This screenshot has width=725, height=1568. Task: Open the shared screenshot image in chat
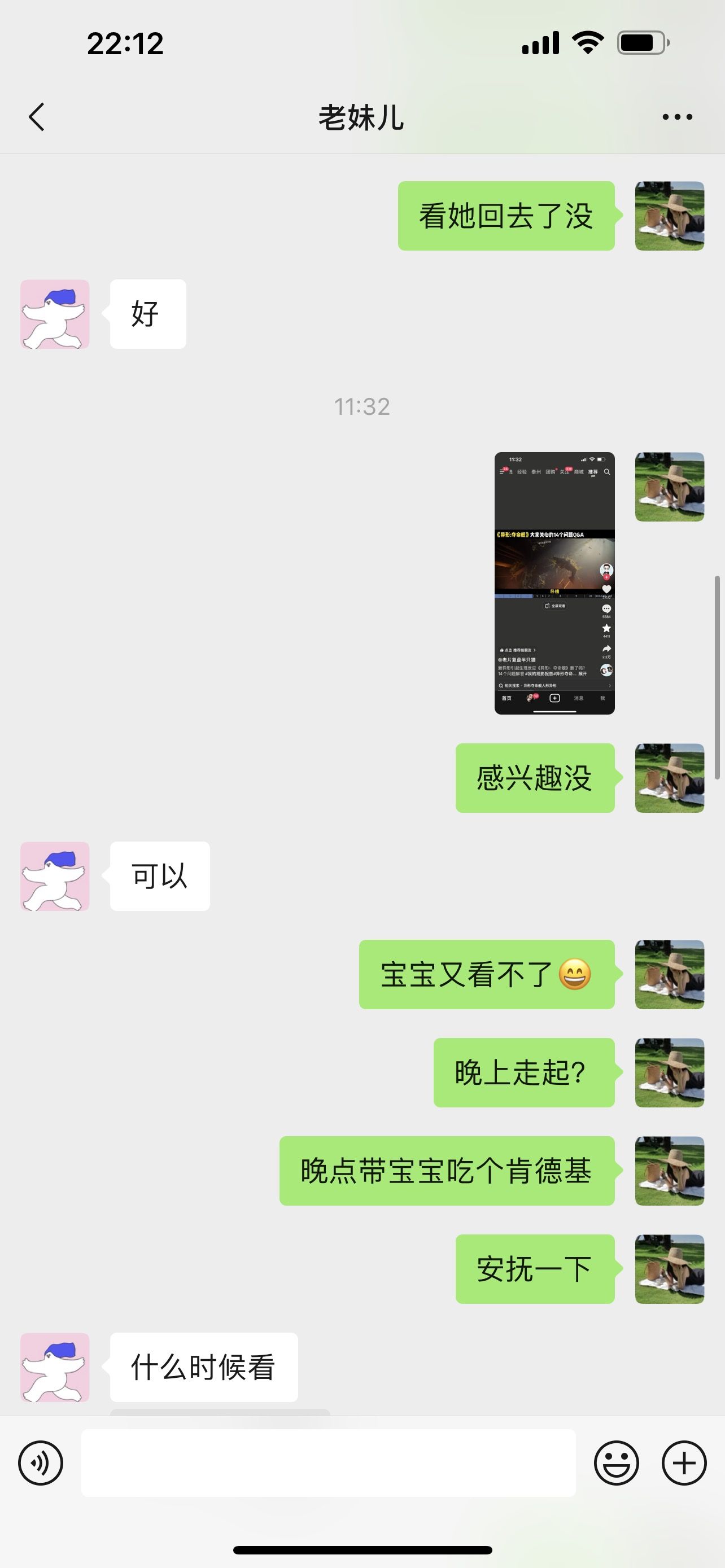pos(554,582)
